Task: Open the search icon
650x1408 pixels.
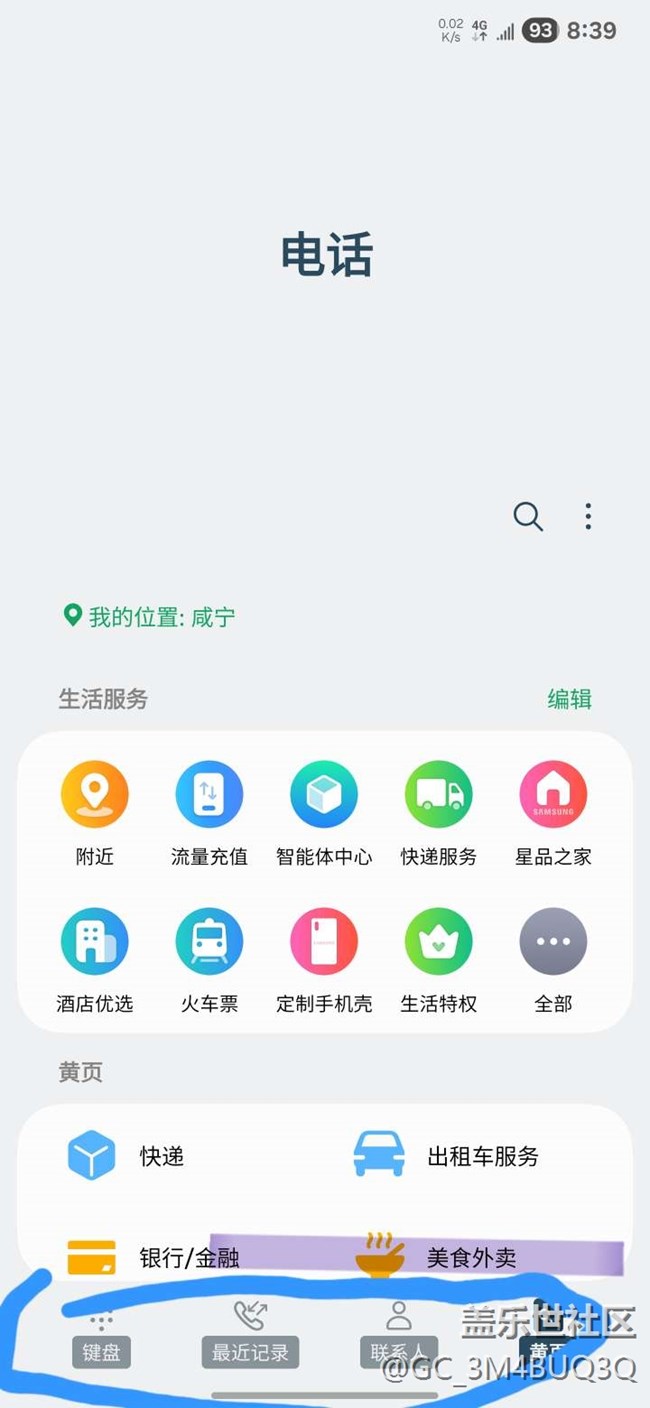Action: [x=528, y=516]
